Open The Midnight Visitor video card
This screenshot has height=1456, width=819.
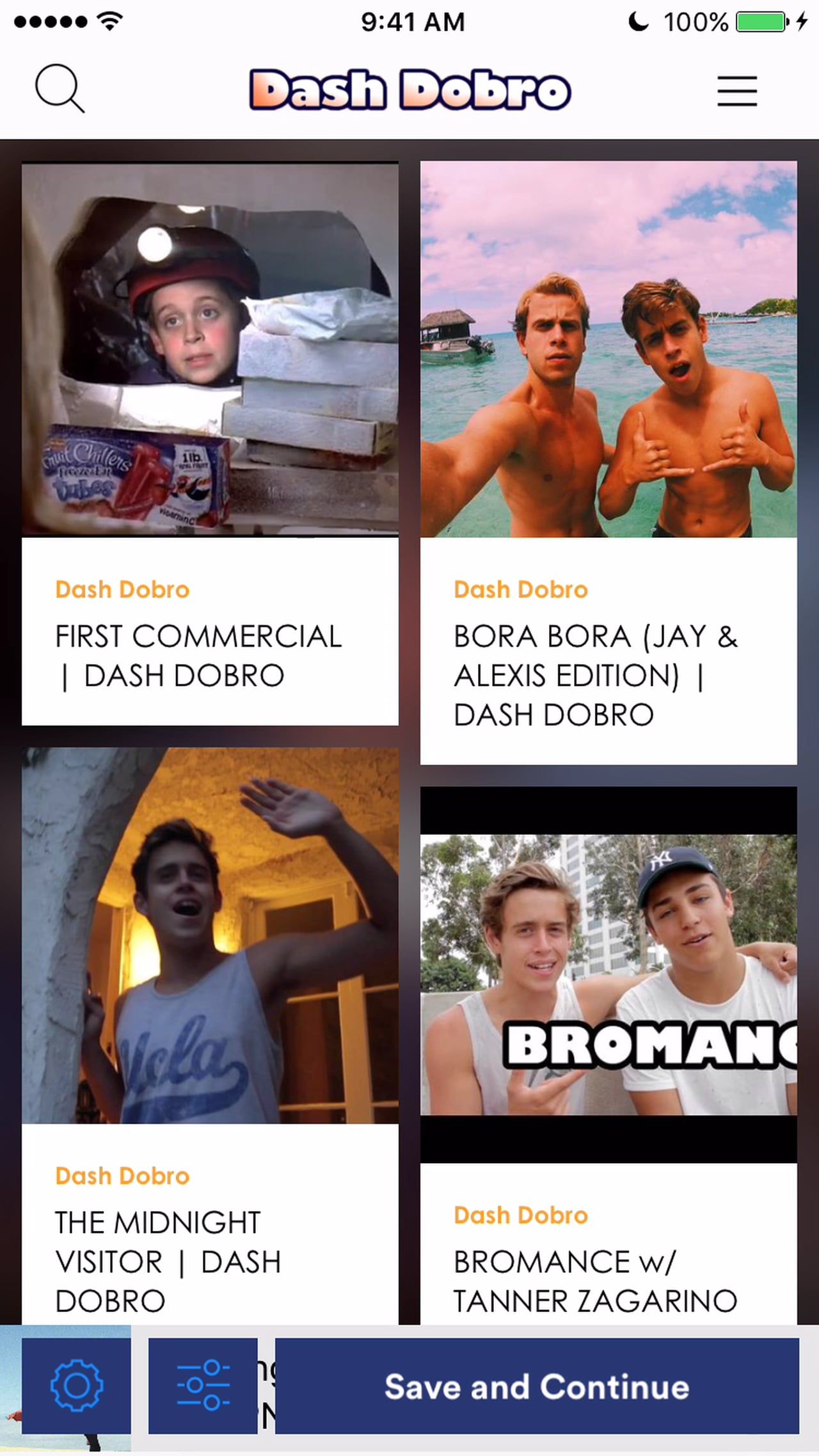click(210, 1036)
